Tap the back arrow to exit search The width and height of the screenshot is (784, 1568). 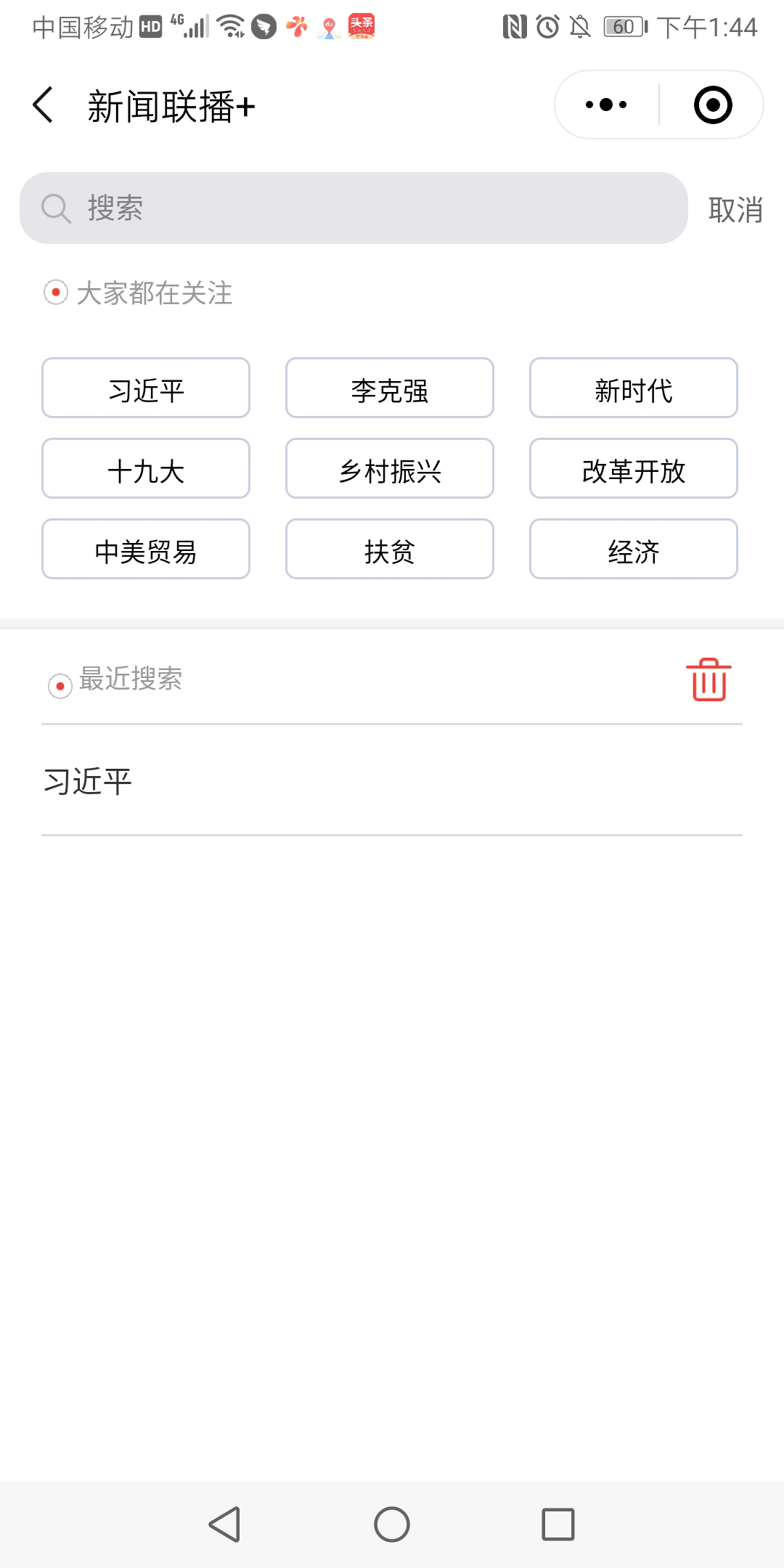tap(42, 103)
